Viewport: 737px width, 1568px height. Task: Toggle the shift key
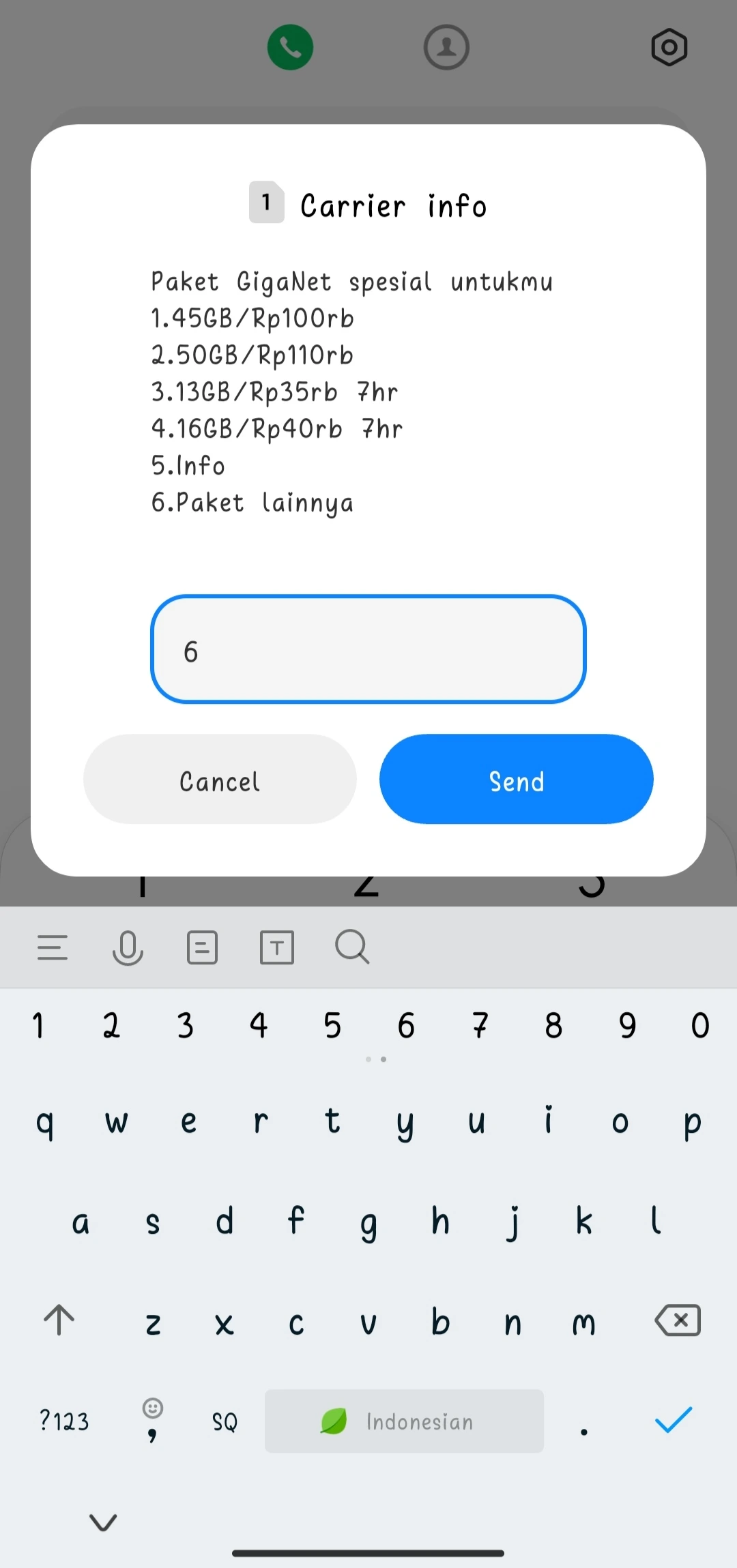(59, 1320)
